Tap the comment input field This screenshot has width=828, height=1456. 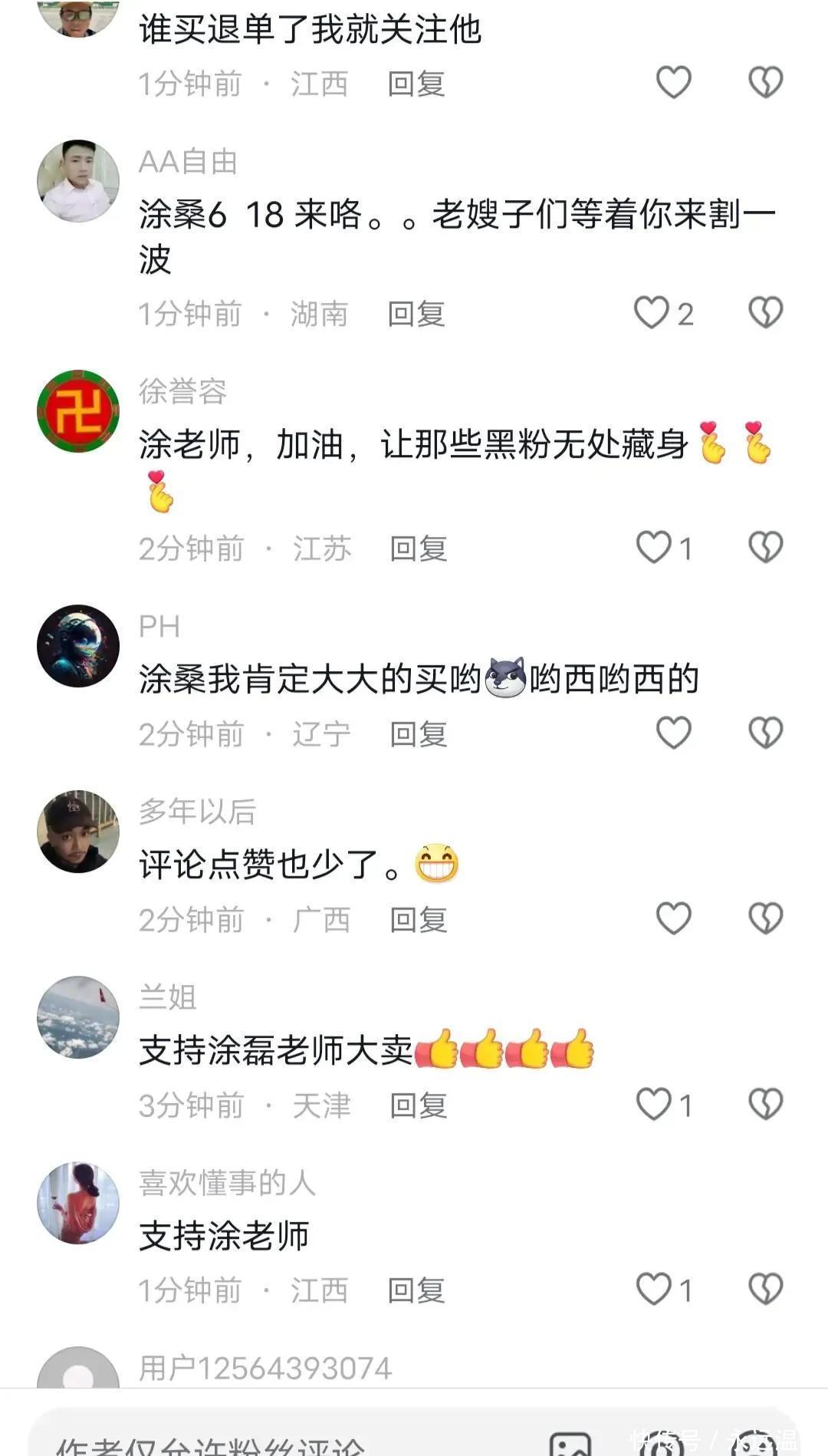[x=268, y=1442]
